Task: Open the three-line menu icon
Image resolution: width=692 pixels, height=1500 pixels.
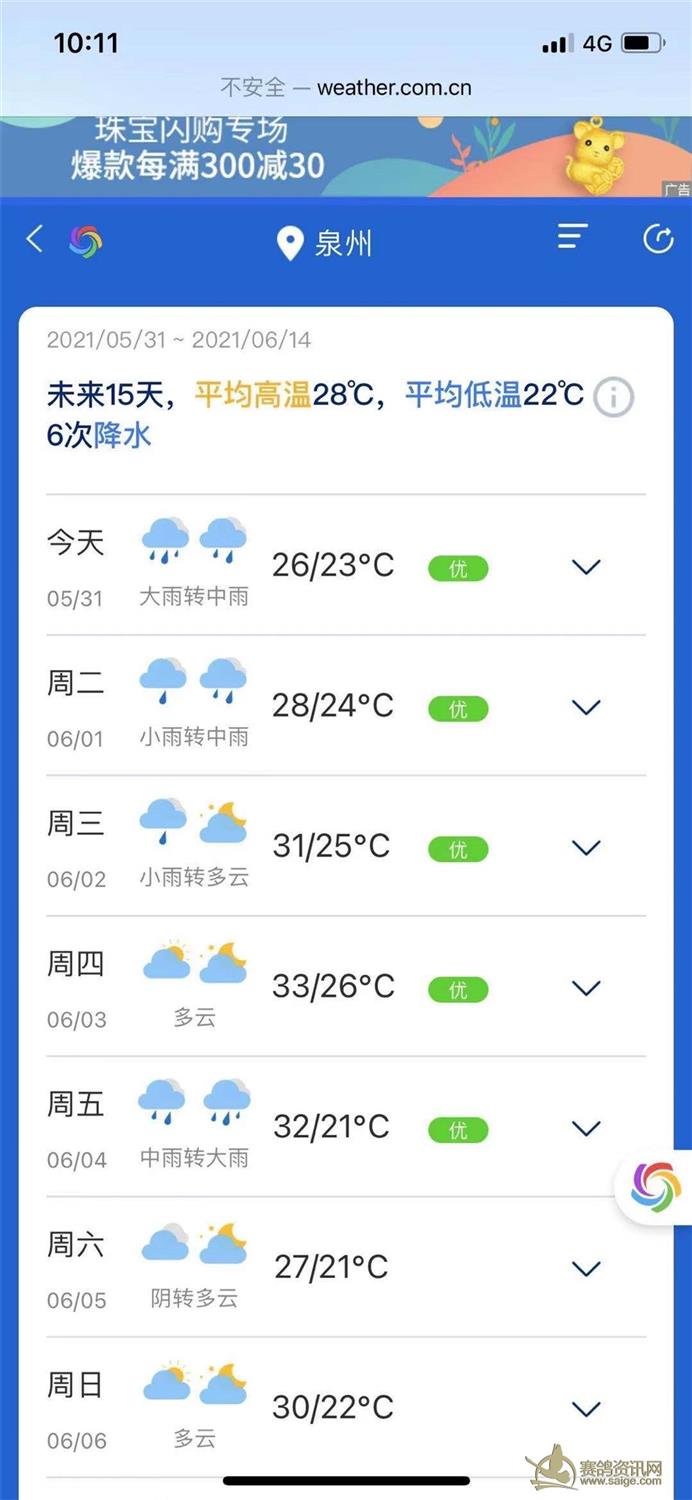Action: pos(572,237)
